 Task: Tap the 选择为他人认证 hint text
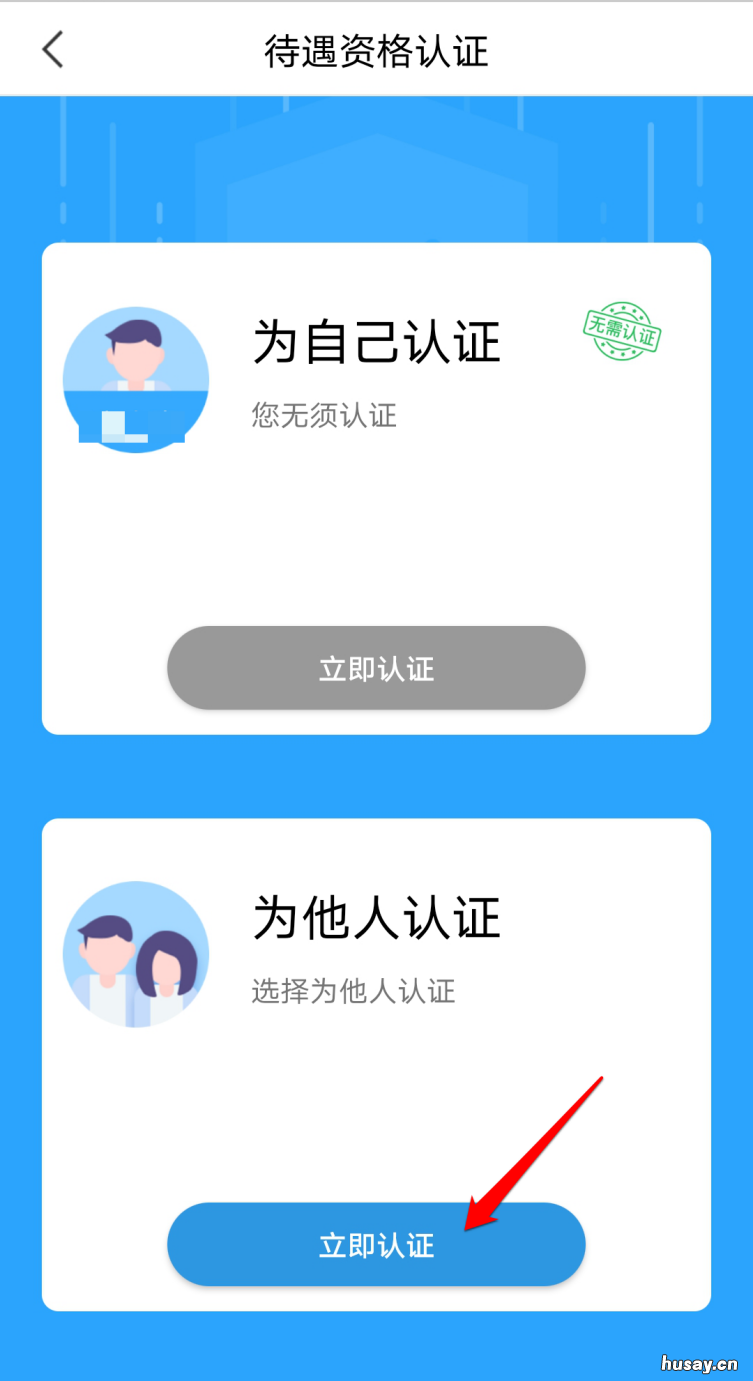point(352,992)
